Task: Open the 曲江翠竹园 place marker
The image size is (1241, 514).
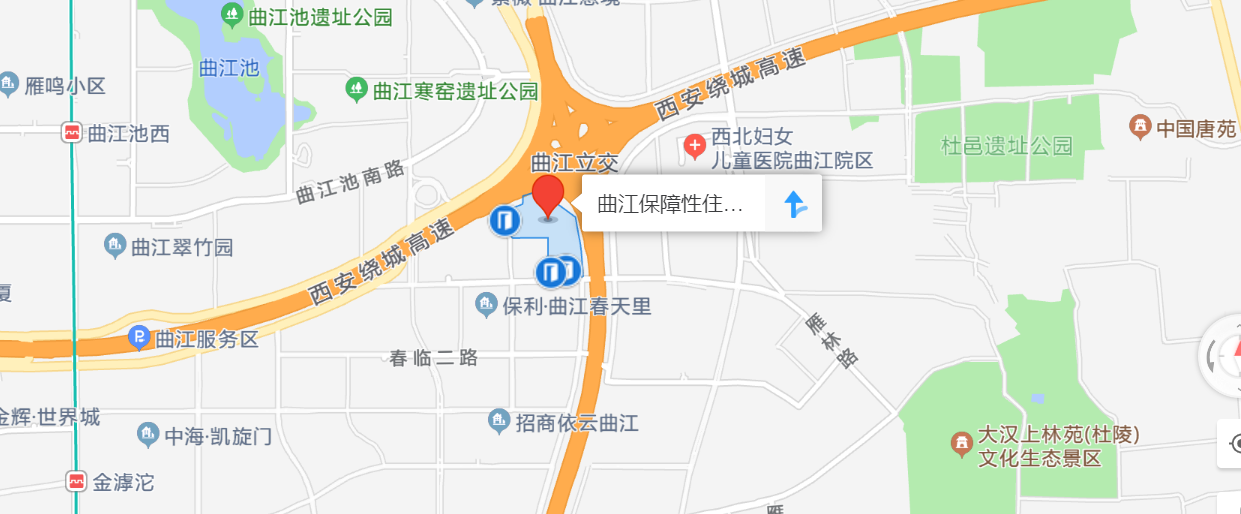Action: [115, 245]
